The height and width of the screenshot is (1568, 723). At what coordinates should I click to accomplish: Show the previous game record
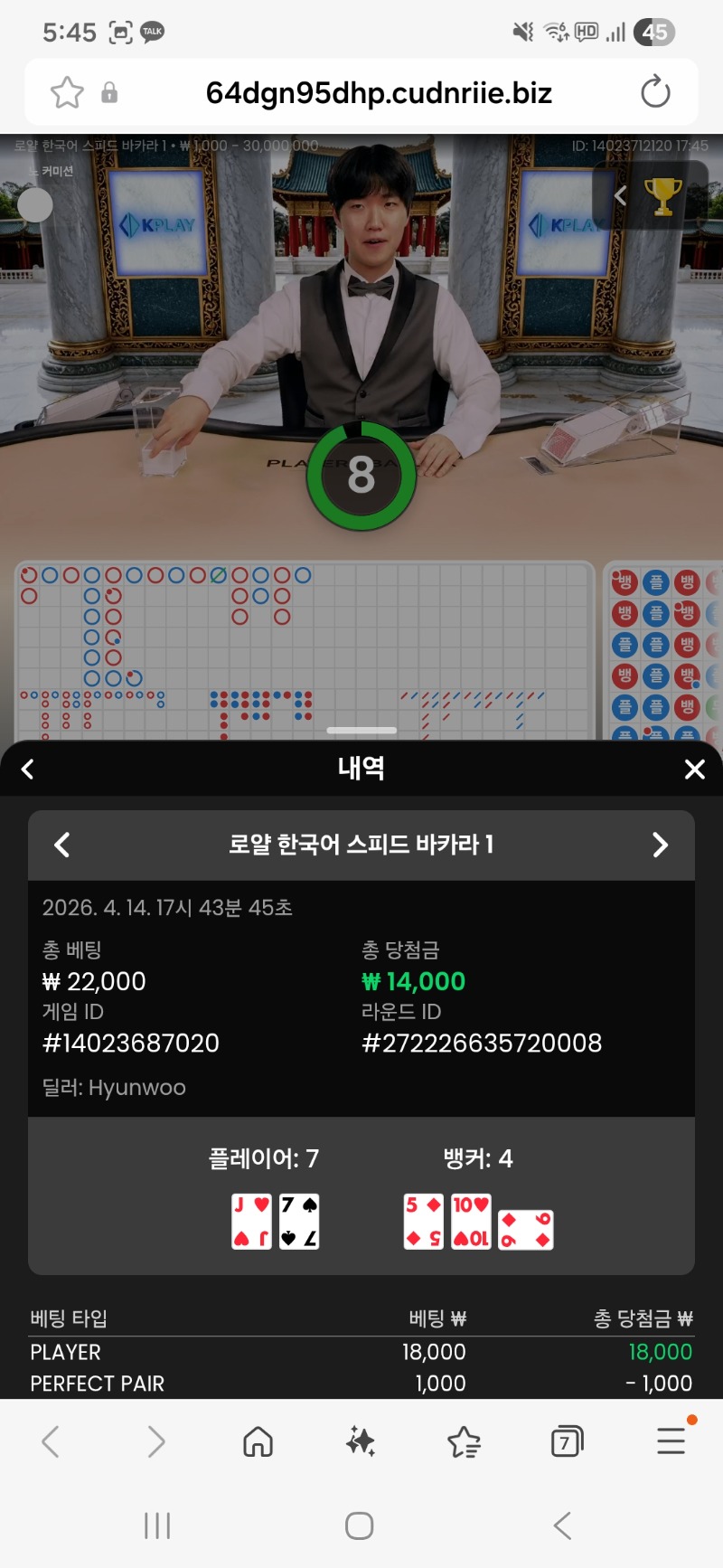coord(62,845)
